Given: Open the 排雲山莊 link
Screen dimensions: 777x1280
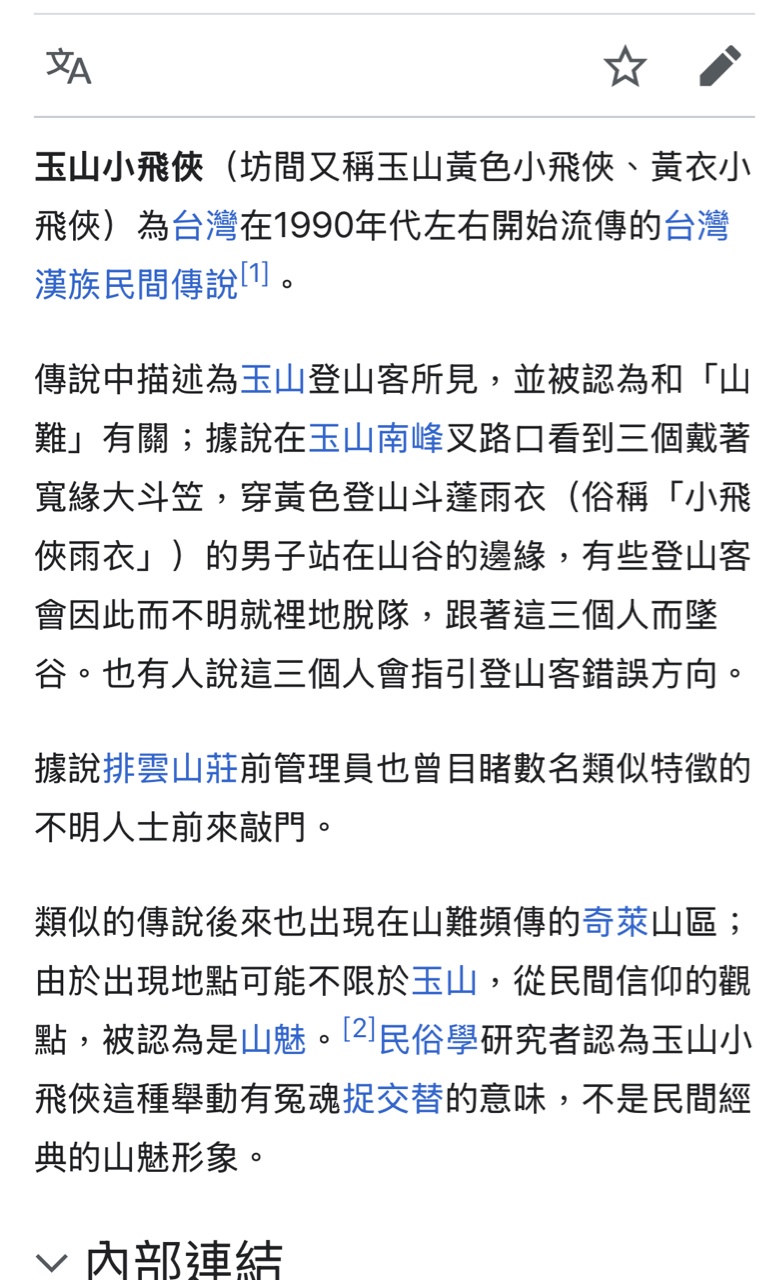Looking at the screenshot, I should pos(170,769).
